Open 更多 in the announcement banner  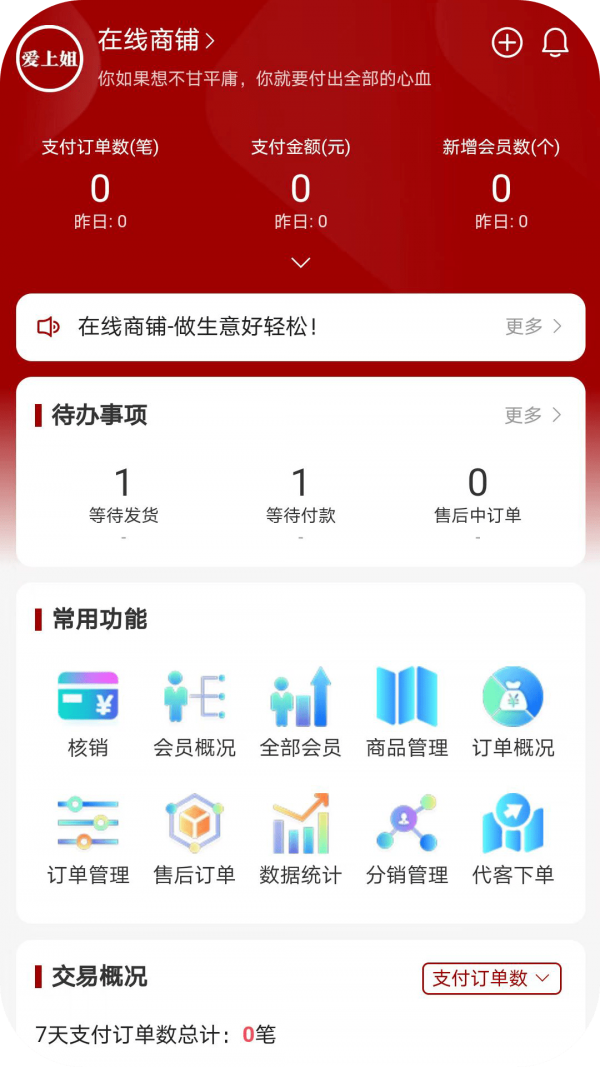534,327
